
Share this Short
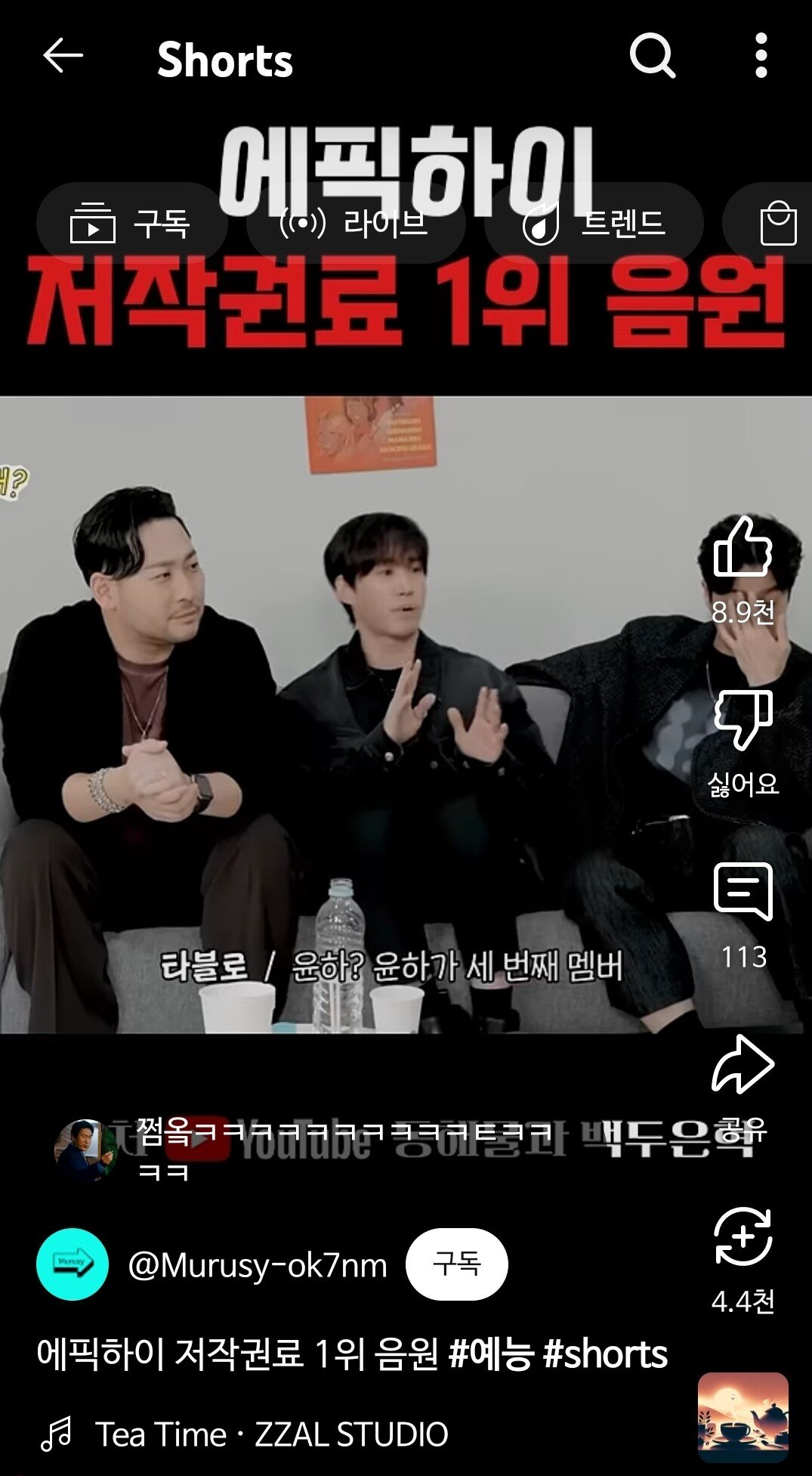click(743, 1066)
